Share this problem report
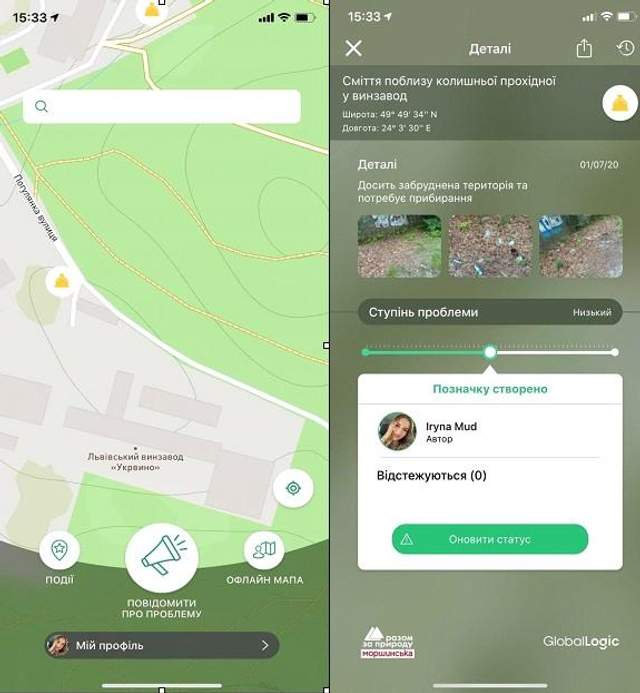This screenshot has height=693, width=640. click(584, 48)
